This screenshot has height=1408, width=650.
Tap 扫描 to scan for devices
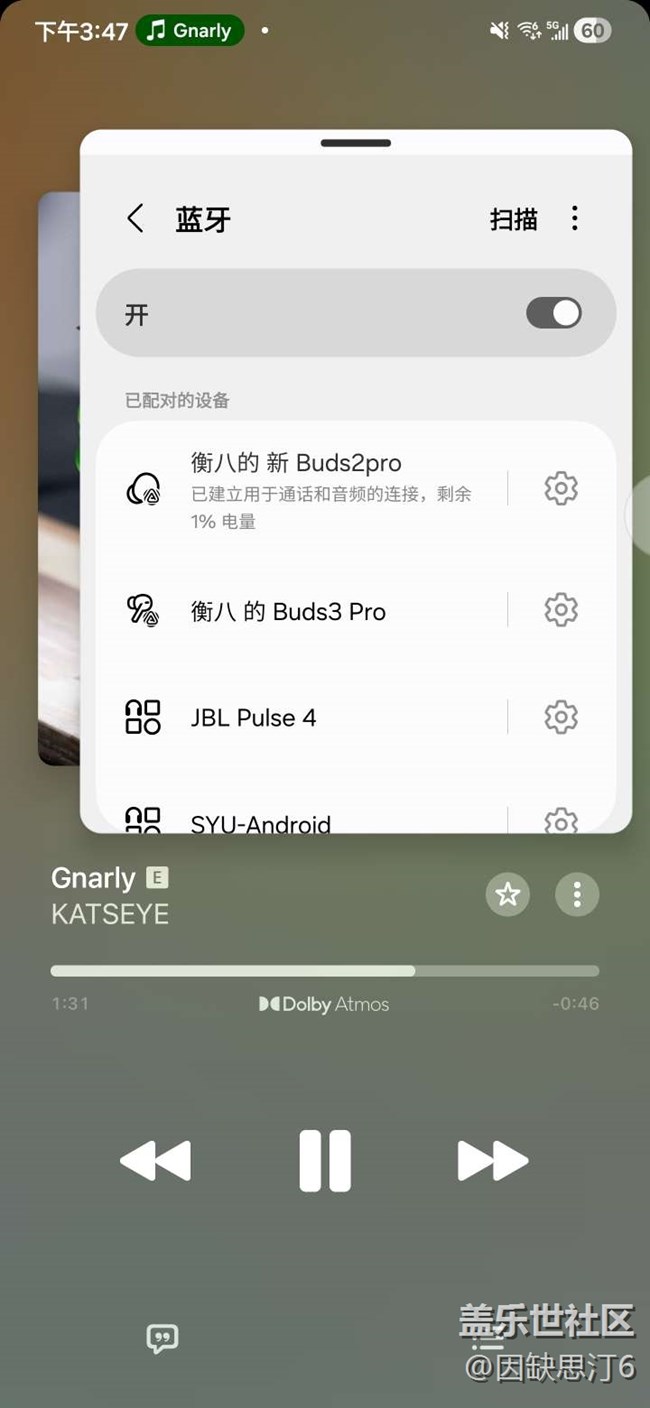(513, 219)
